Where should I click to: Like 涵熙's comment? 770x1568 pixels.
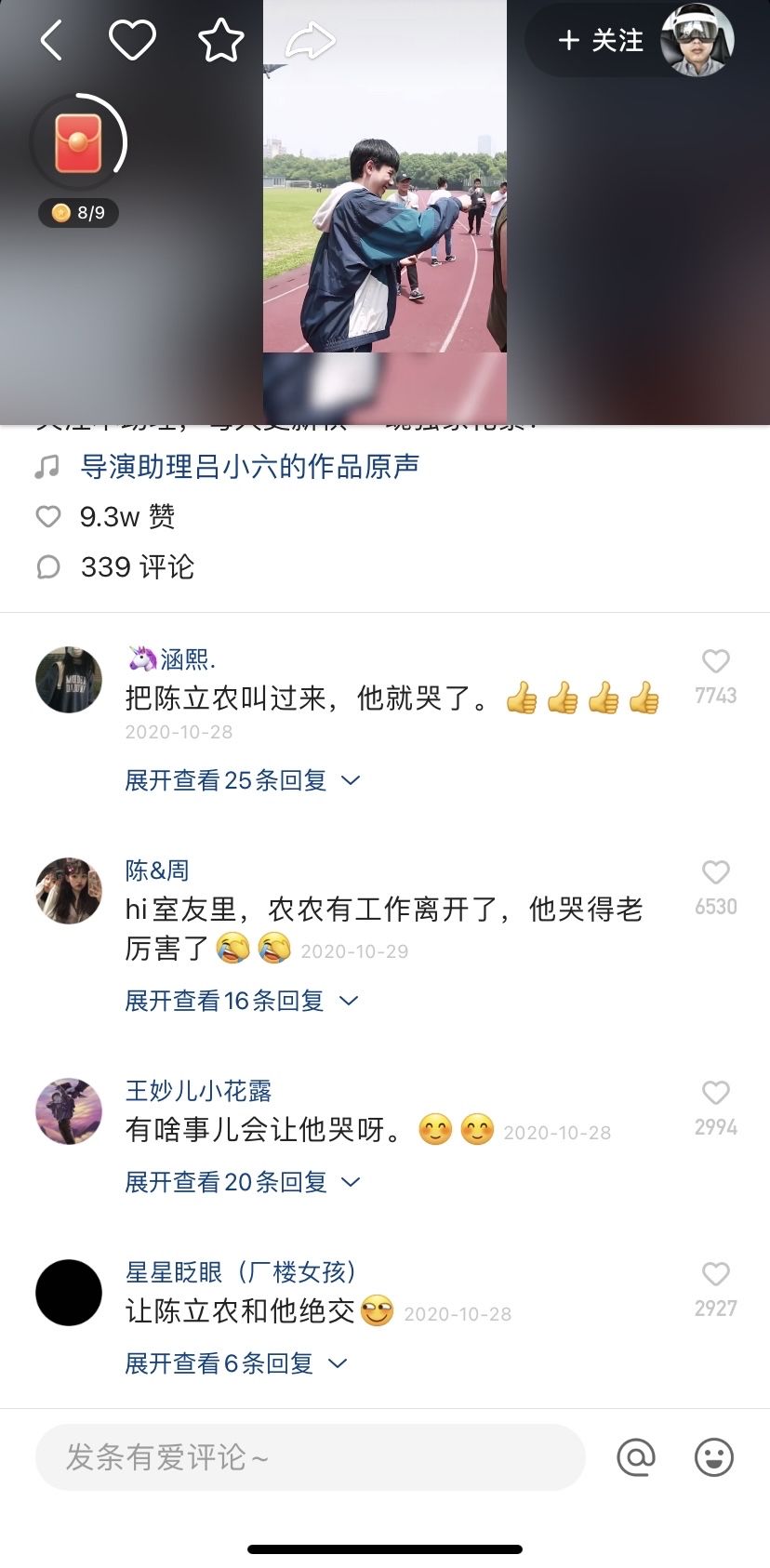715,662
